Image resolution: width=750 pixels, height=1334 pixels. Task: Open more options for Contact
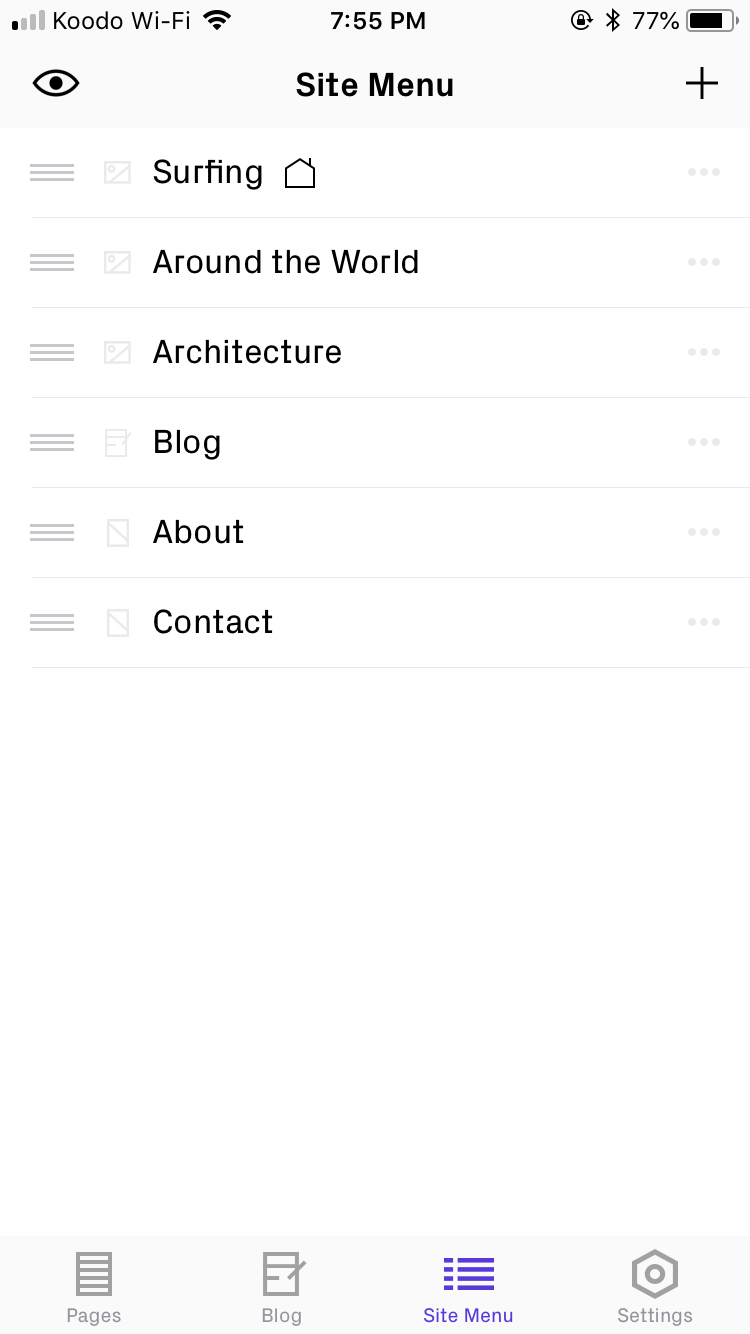tap(704, 622)
